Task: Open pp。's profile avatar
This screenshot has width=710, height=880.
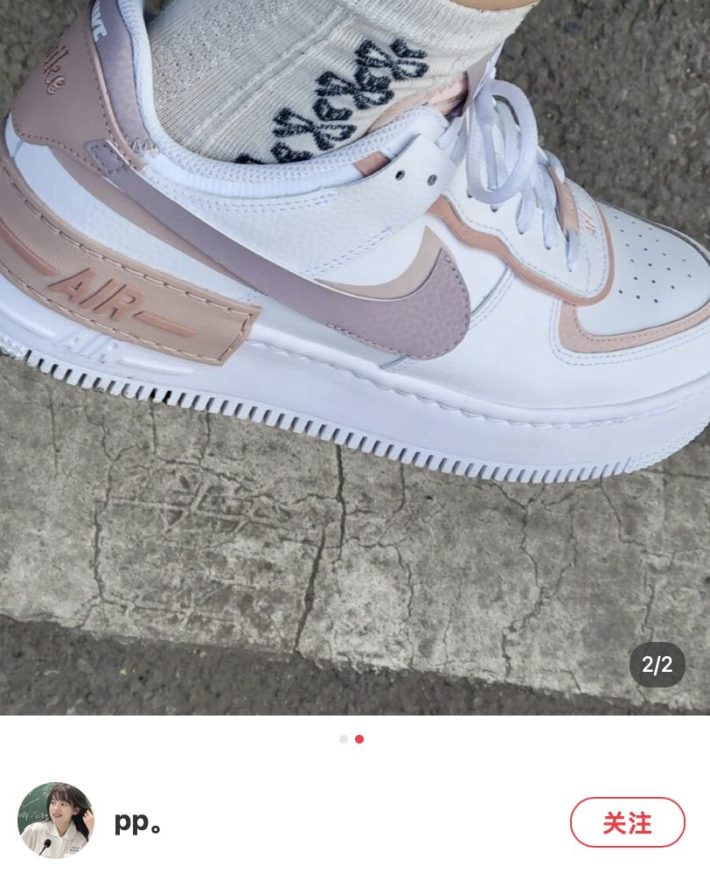Action: 55,820
